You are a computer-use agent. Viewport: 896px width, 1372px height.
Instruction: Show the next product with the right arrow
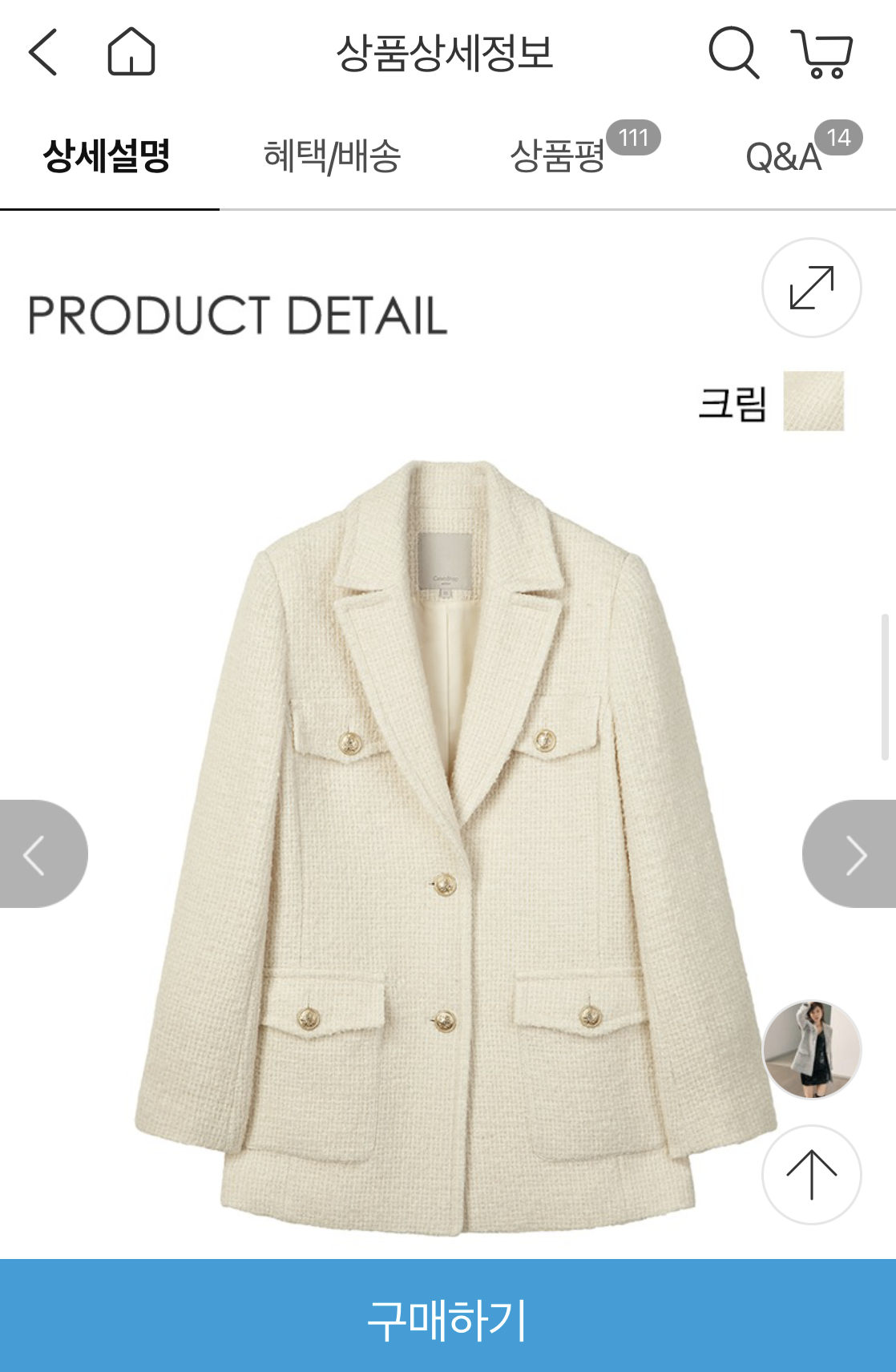854,854
